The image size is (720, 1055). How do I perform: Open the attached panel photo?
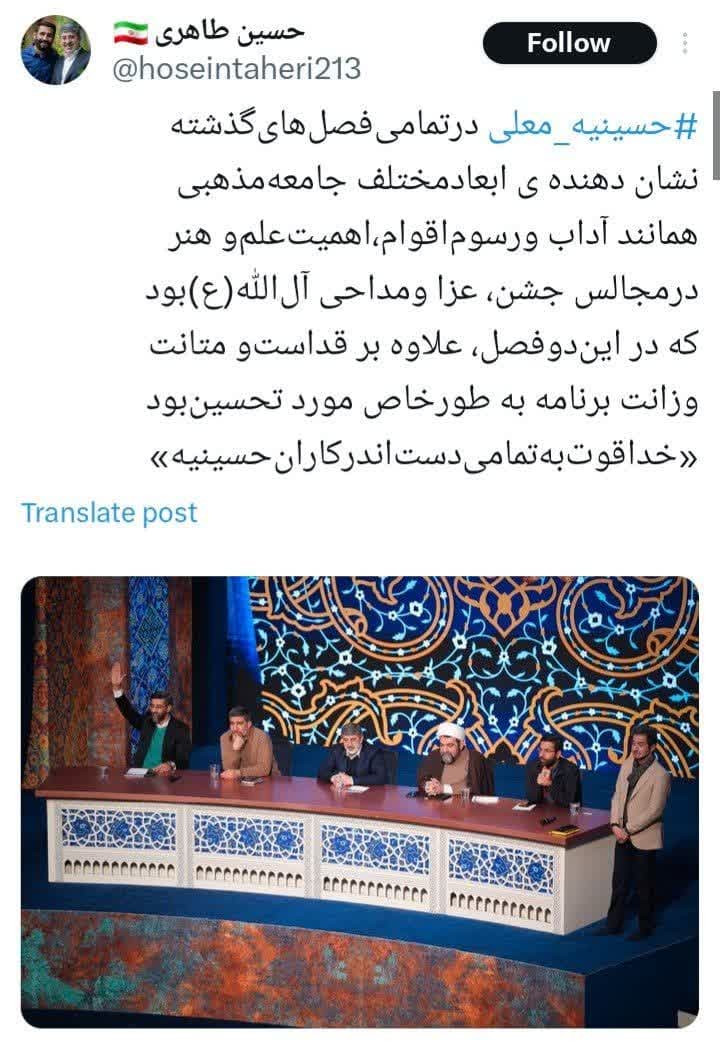pyautogui.click(x=359, y=800)
